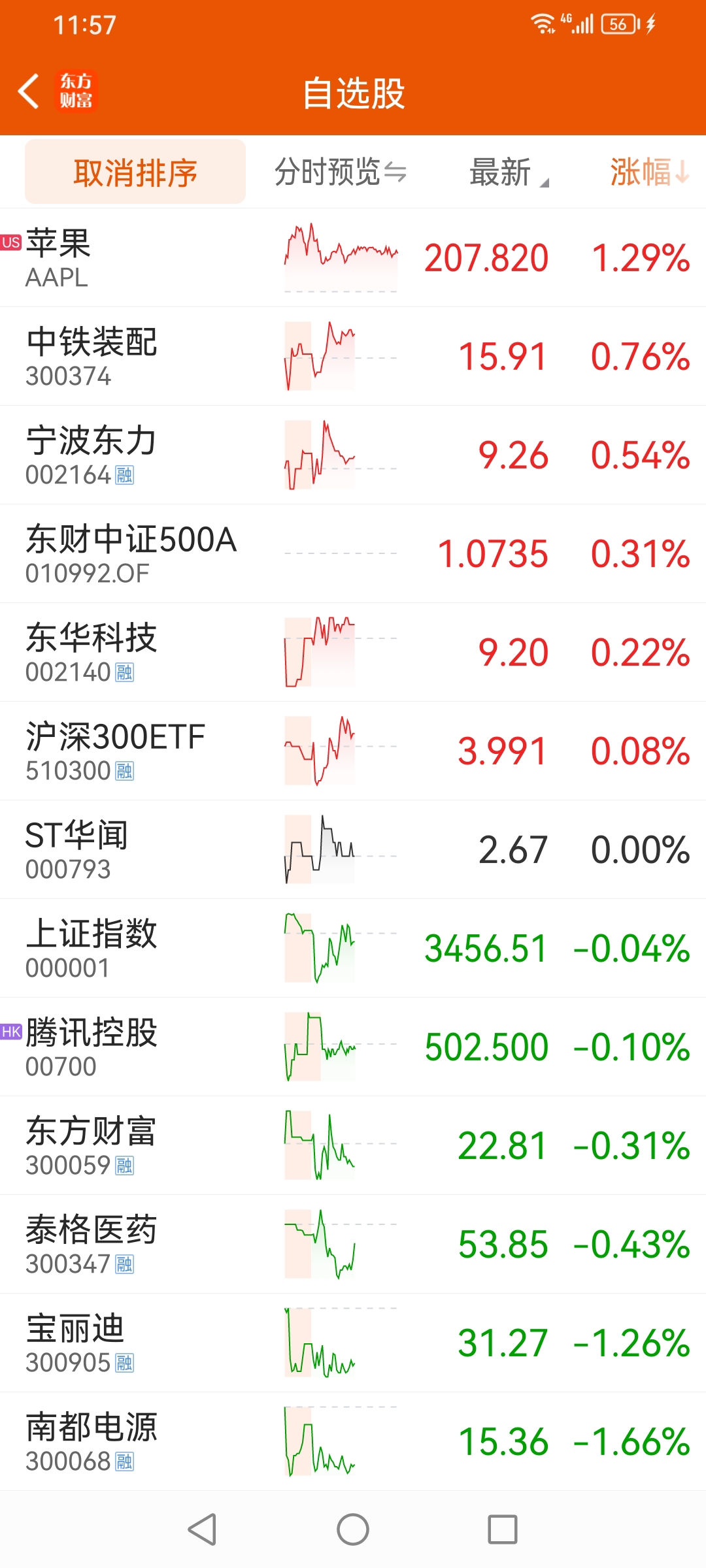Go to the system home screen

(x=353, y=1529)
